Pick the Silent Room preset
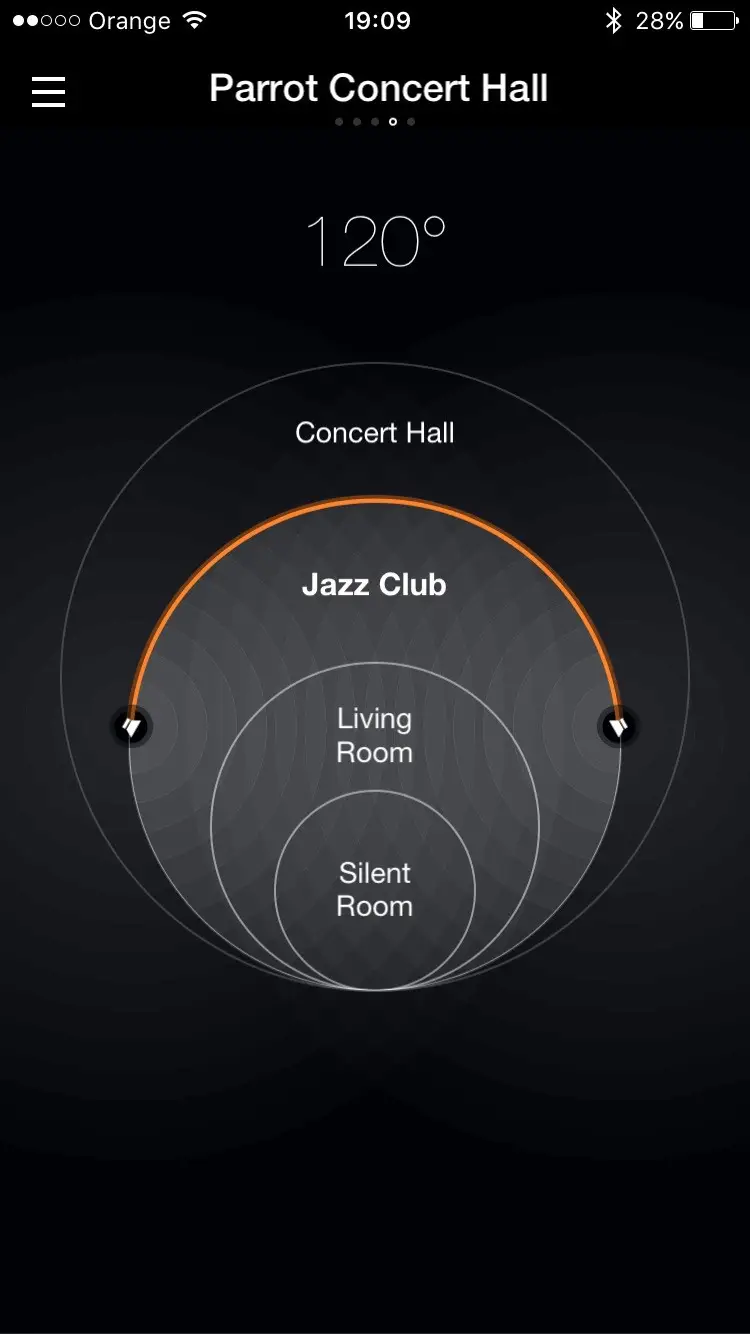The height and width of the screenshot is (1334, 750). [x=374, y=889]
